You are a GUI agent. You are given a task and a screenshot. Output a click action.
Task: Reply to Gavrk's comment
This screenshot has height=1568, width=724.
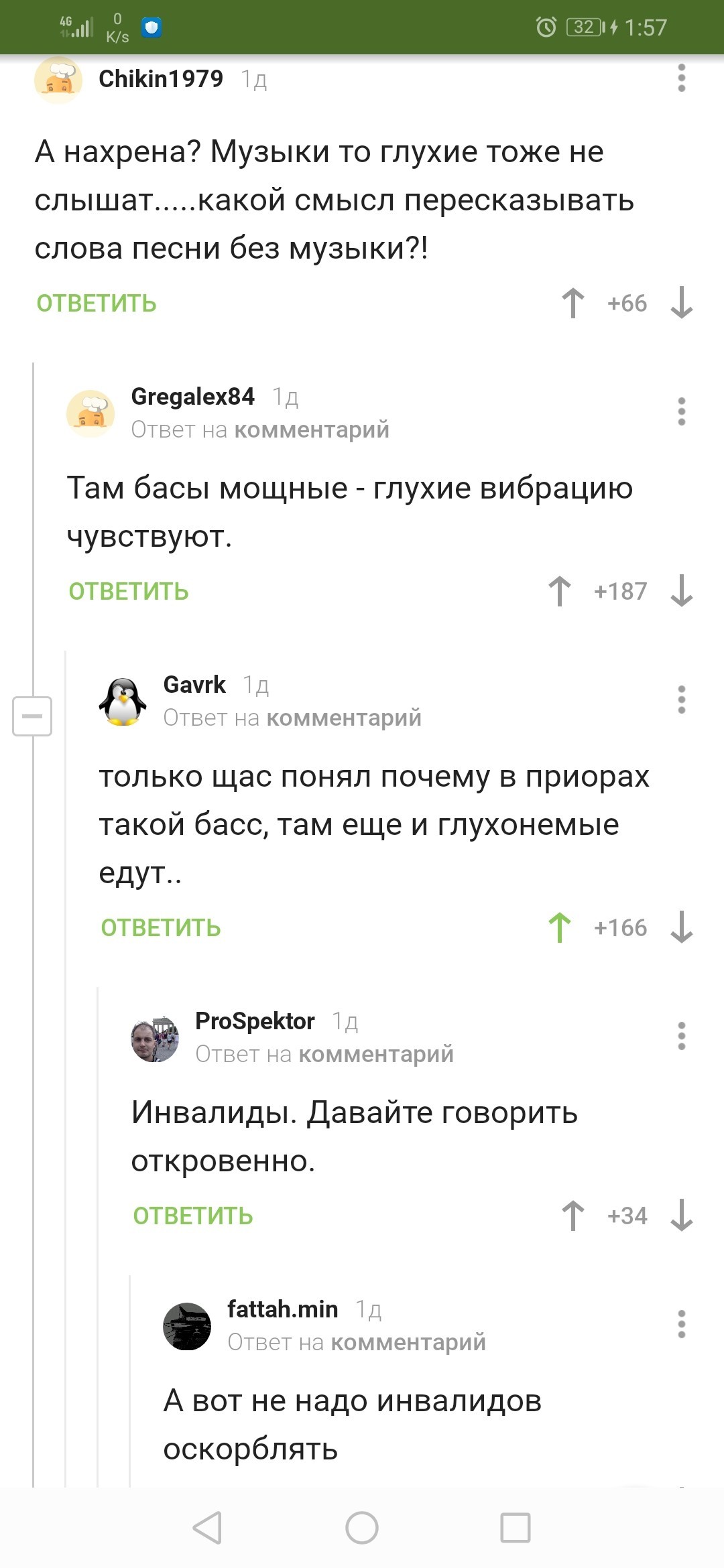pos(161,928)
